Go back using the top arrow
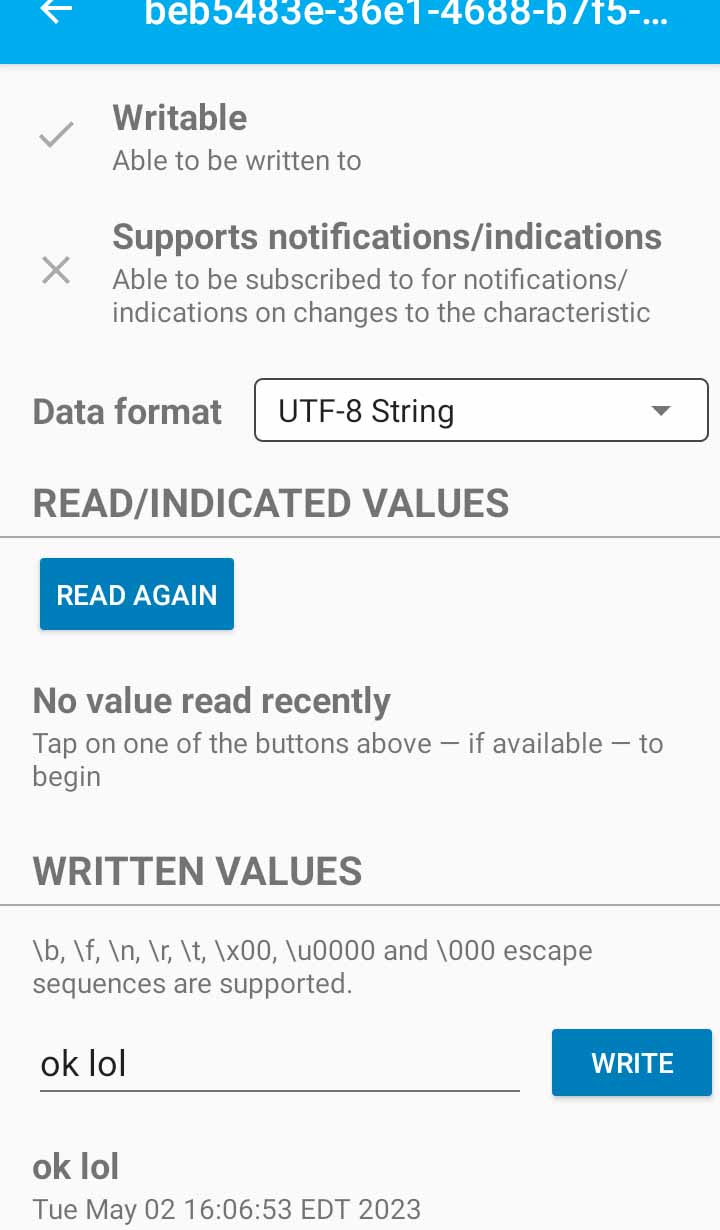This screenshot has height=1230, width=720. [56, 13]
